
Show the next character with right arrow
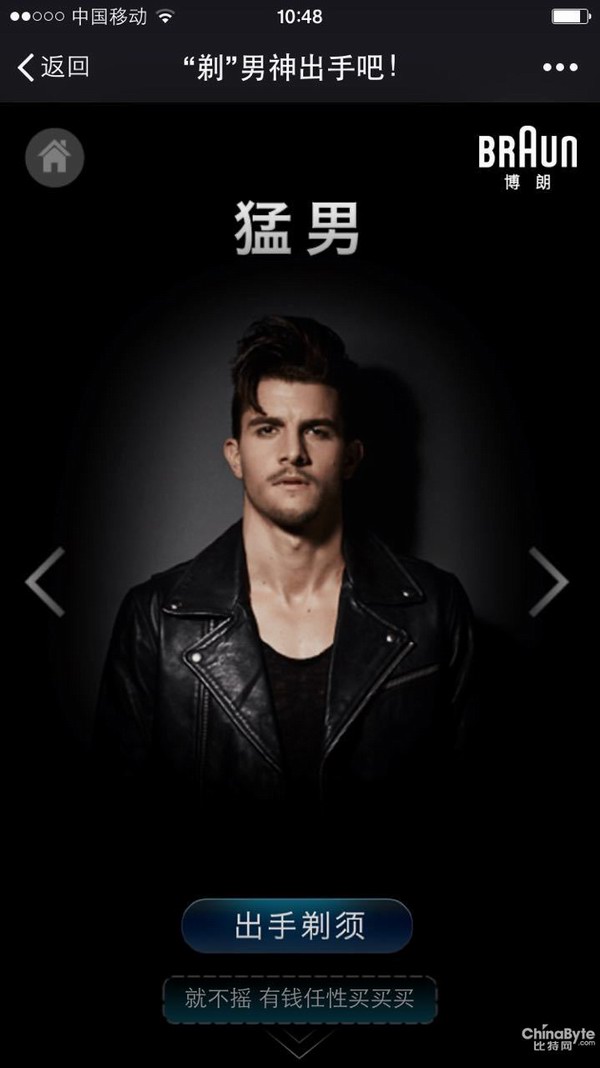[548, 581]
